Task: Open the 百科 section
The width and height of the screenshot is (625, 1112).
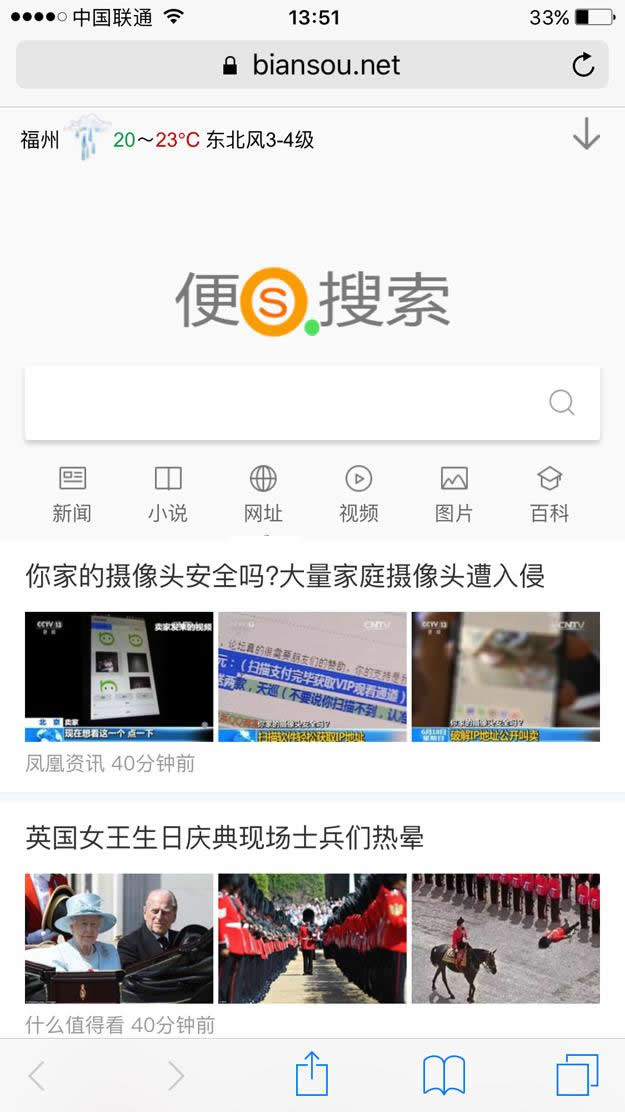Action: [549, 494]
